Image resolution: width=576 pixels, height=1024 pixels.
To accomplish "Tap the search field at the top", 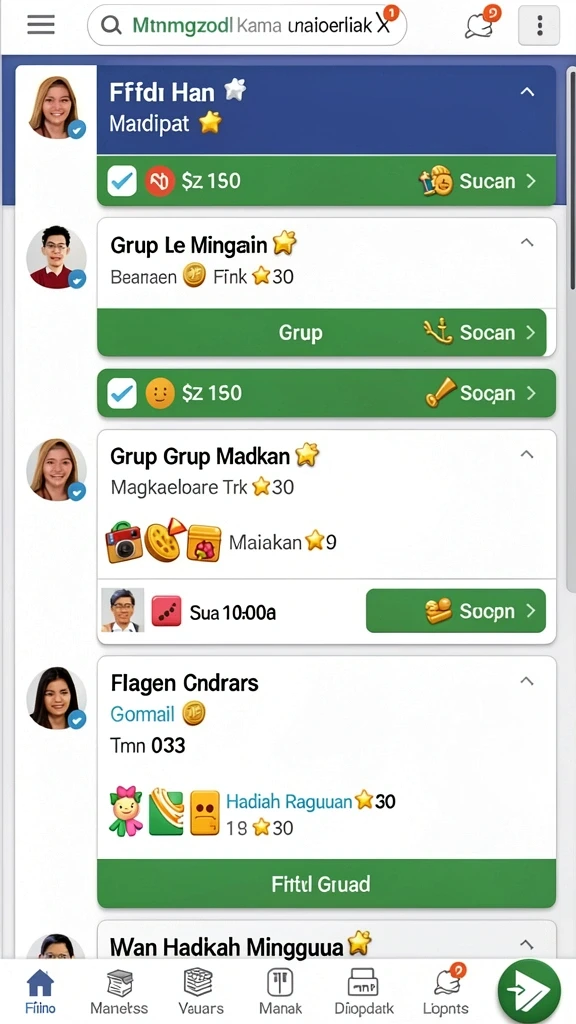I will point(247,25).
